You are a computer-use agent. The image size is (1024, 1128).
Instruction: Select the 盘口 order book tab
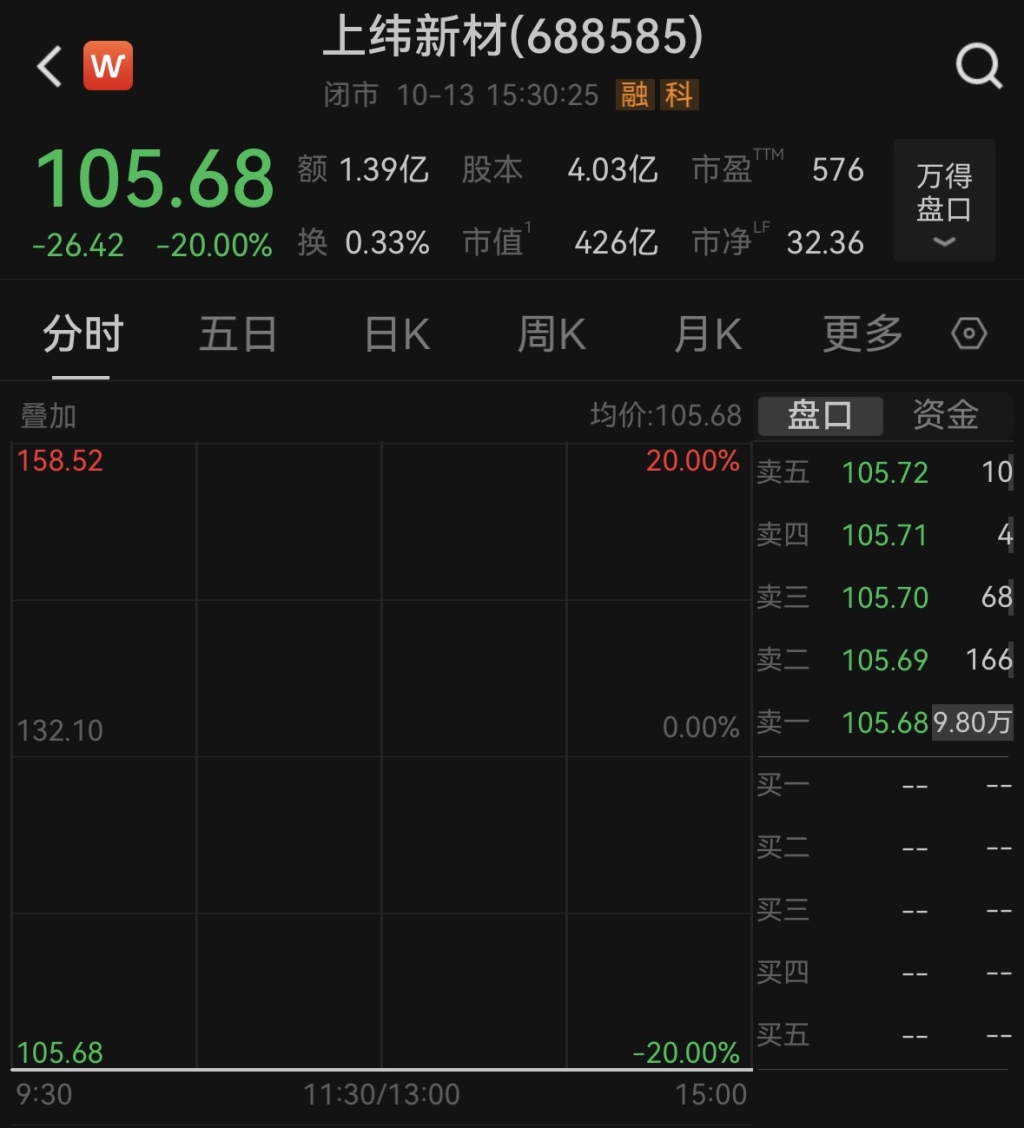820,415
